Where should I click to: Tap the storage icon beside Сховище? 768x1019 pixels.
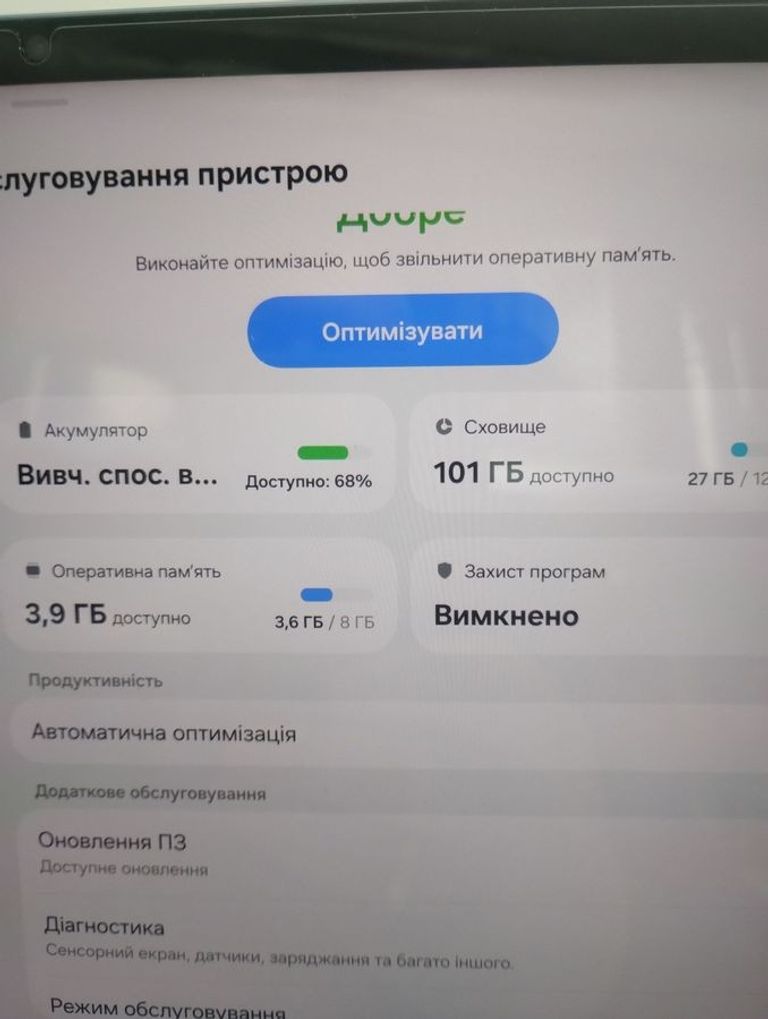tap(443, 426)
